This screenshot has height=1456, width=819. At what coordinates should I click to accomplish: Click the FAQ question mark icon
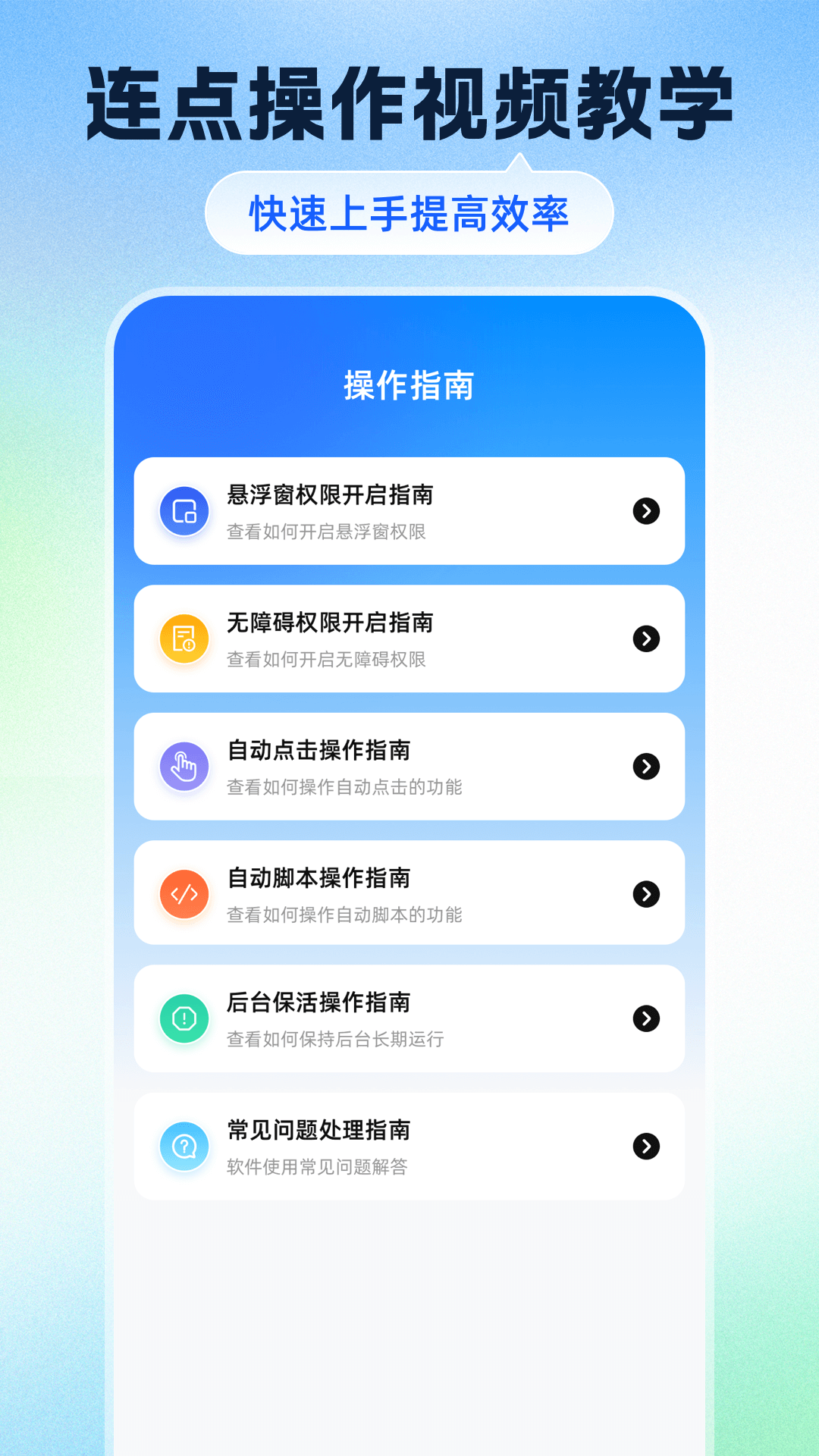184,1147
